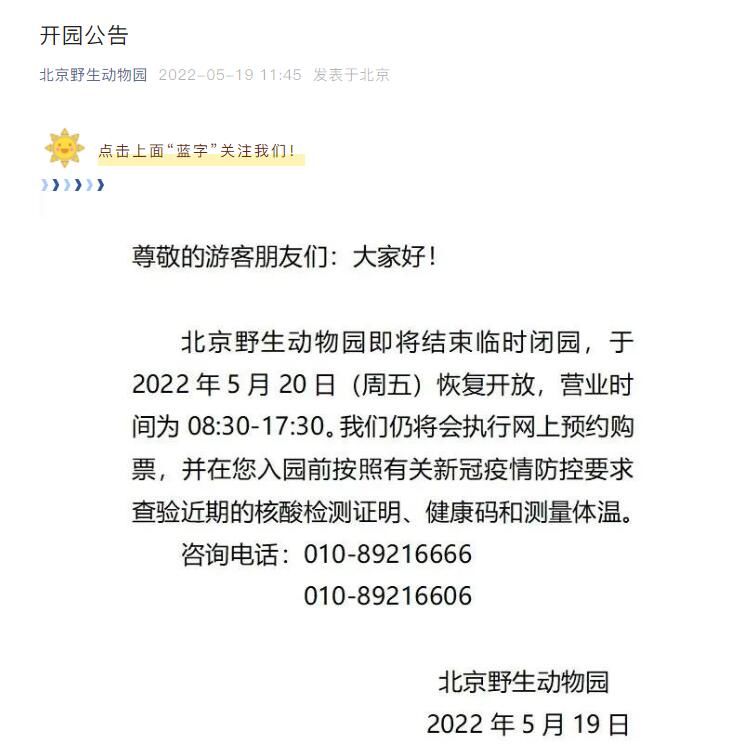The width and height of the screenshot is (735, 744).
Task: Open the 北京野生动物园 account link
Action: (93, 75)
